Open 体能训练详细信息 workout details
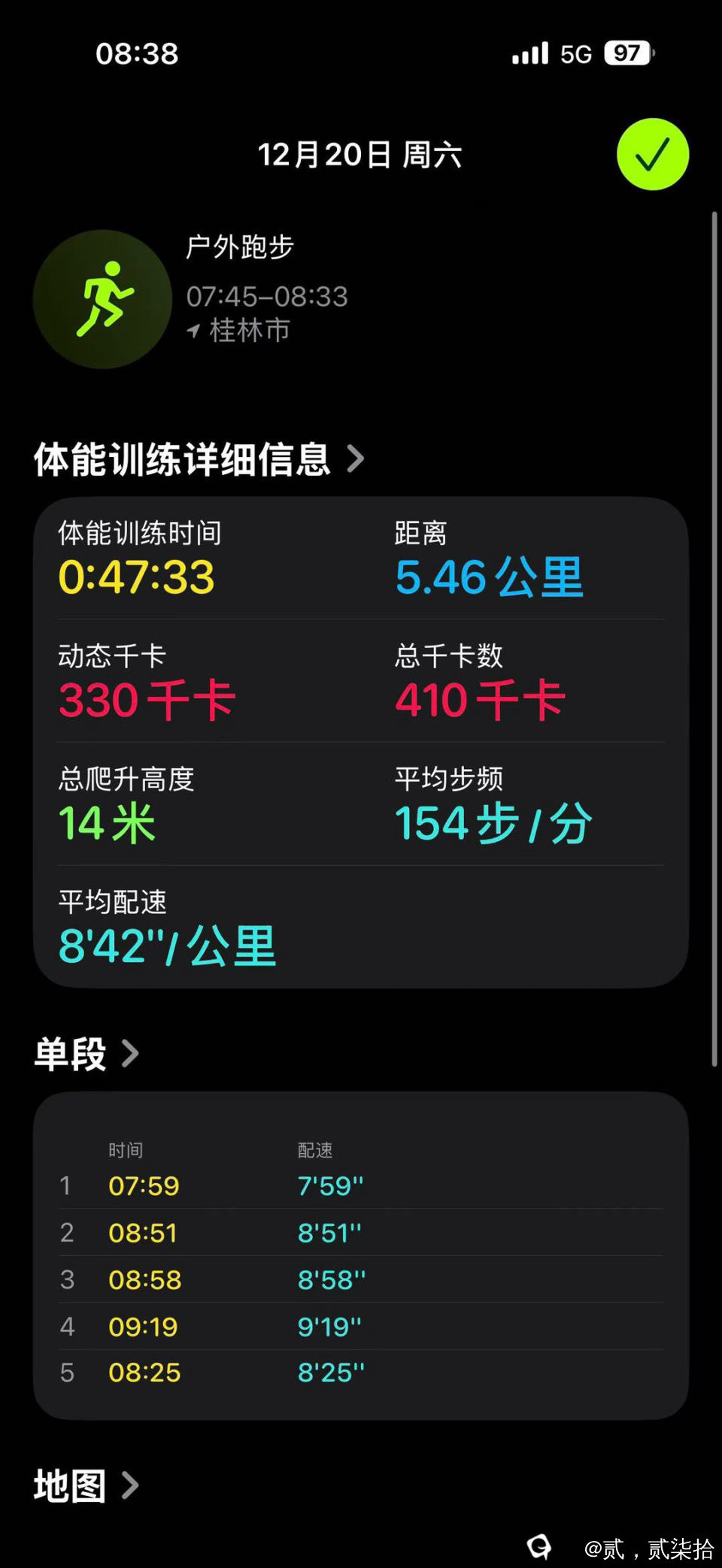The height and width of the screenshot is (1568, 722). coord(199,459)
